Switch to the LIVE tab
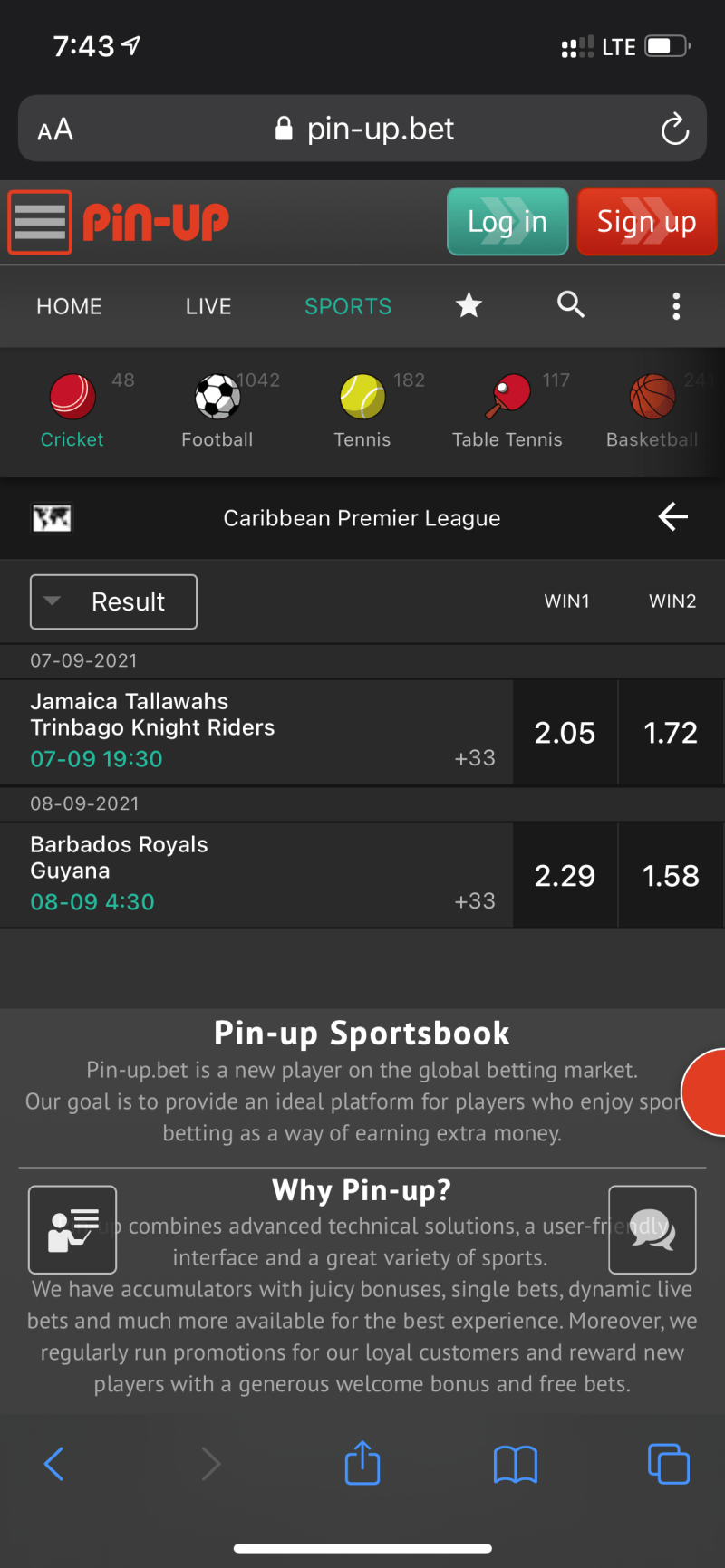Image resolution: width=725 pixels, height=1568 pixels. coord(208,306)
